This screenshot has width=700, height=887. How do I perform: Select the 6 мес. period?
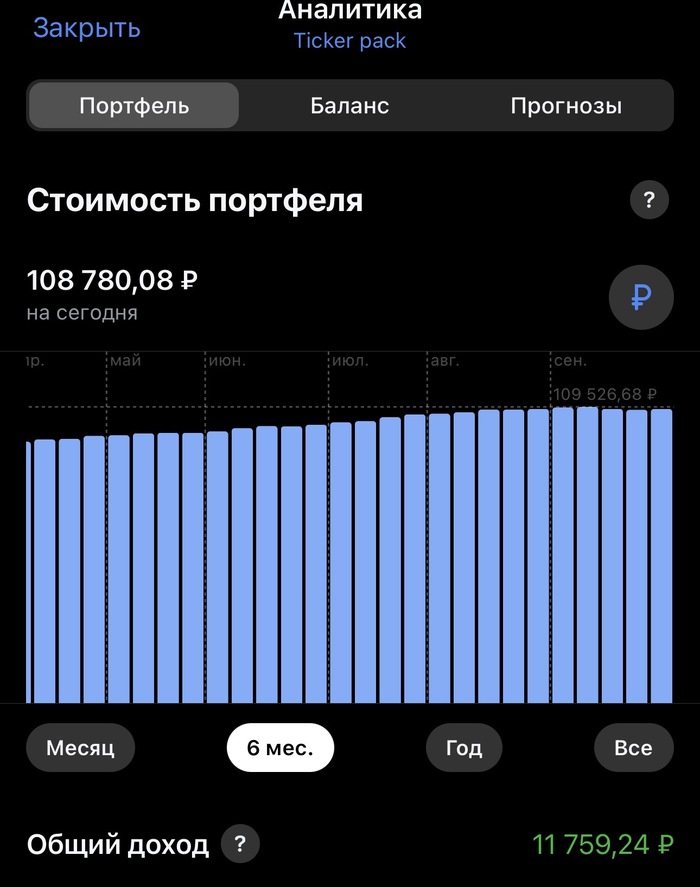pos(280,748)
